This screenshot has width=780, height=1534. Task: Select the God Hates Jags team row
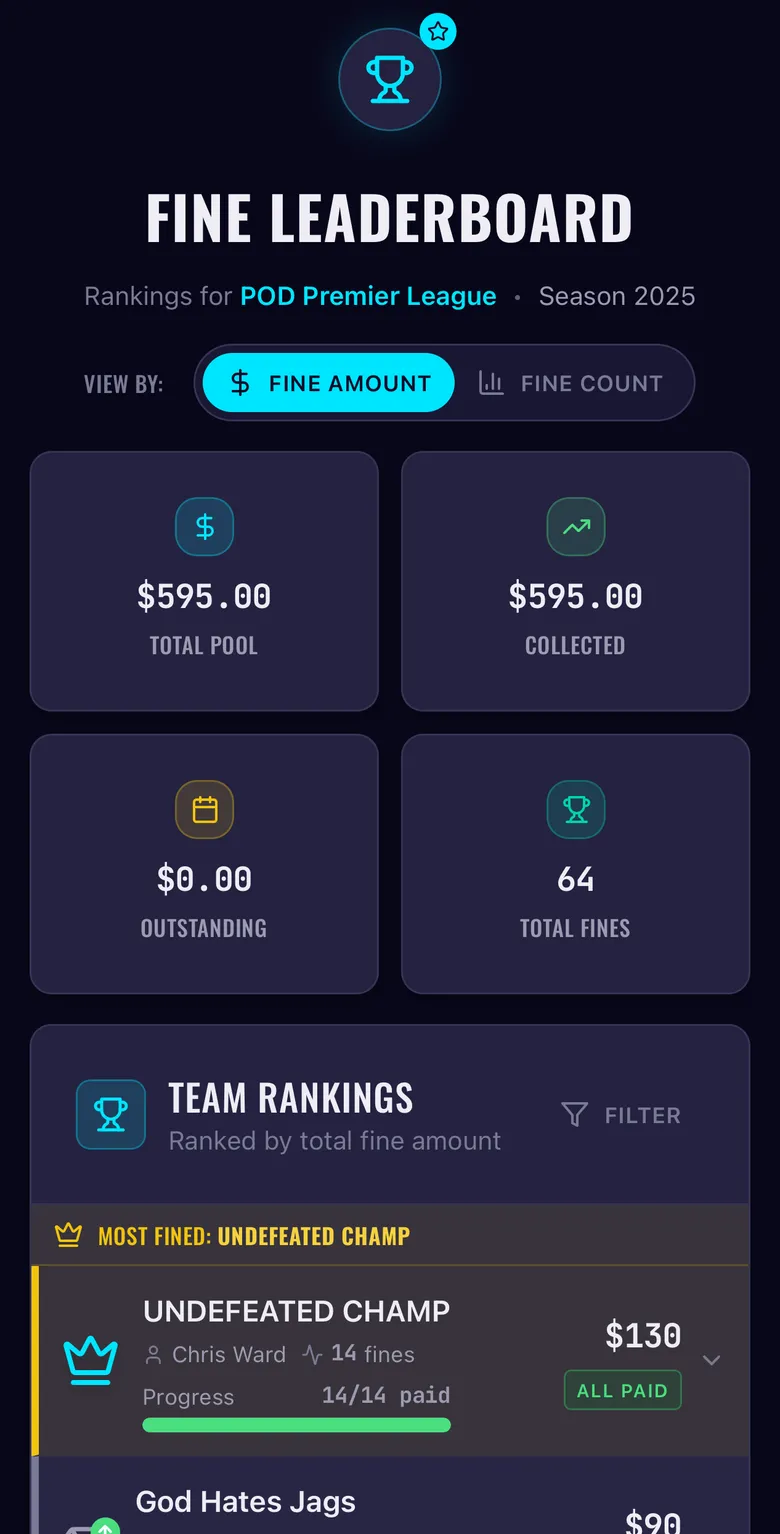(x=390, y=1501)
